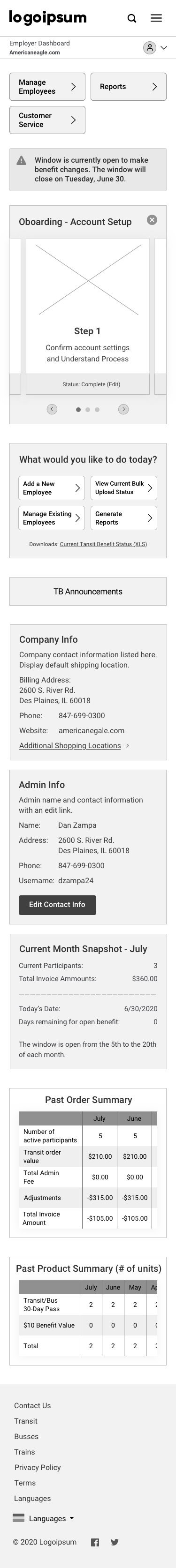Open Manage Employees
The height and width of the screenshot is (1568, 176).
coord(47,86)
